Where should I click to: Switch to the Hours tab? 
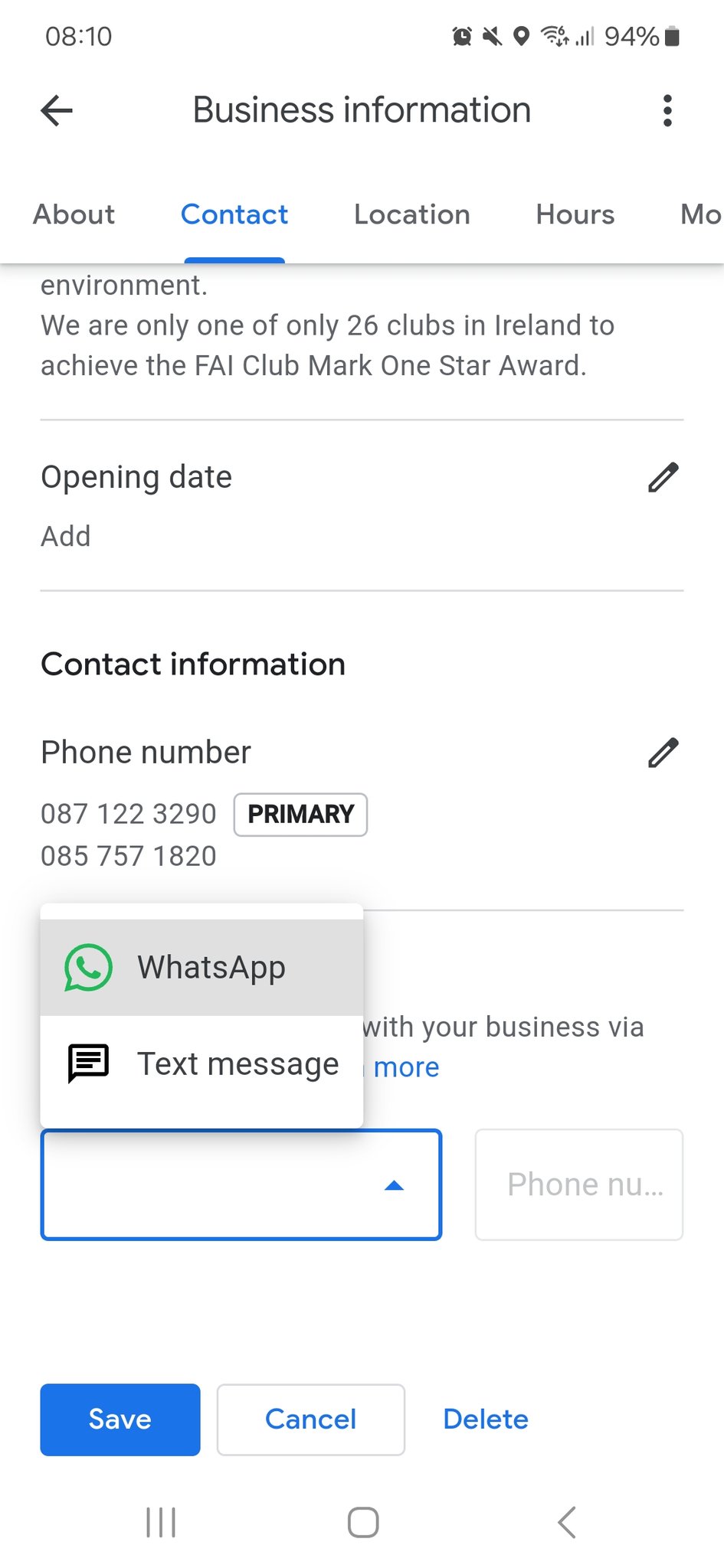(x=574, y=215)
